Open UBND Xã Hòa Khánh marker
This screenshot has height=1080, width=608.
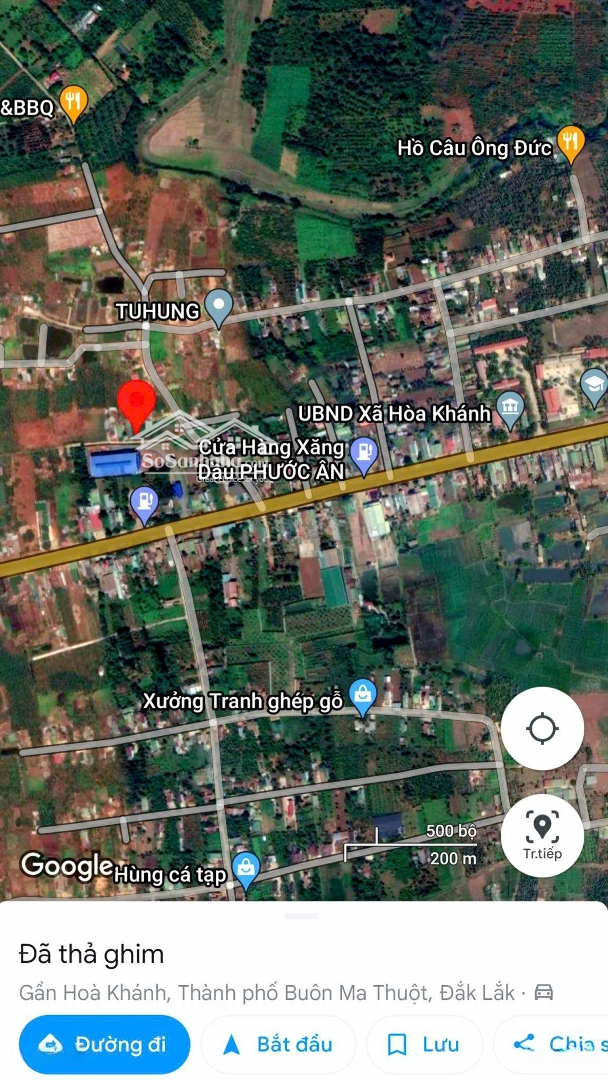510,408
